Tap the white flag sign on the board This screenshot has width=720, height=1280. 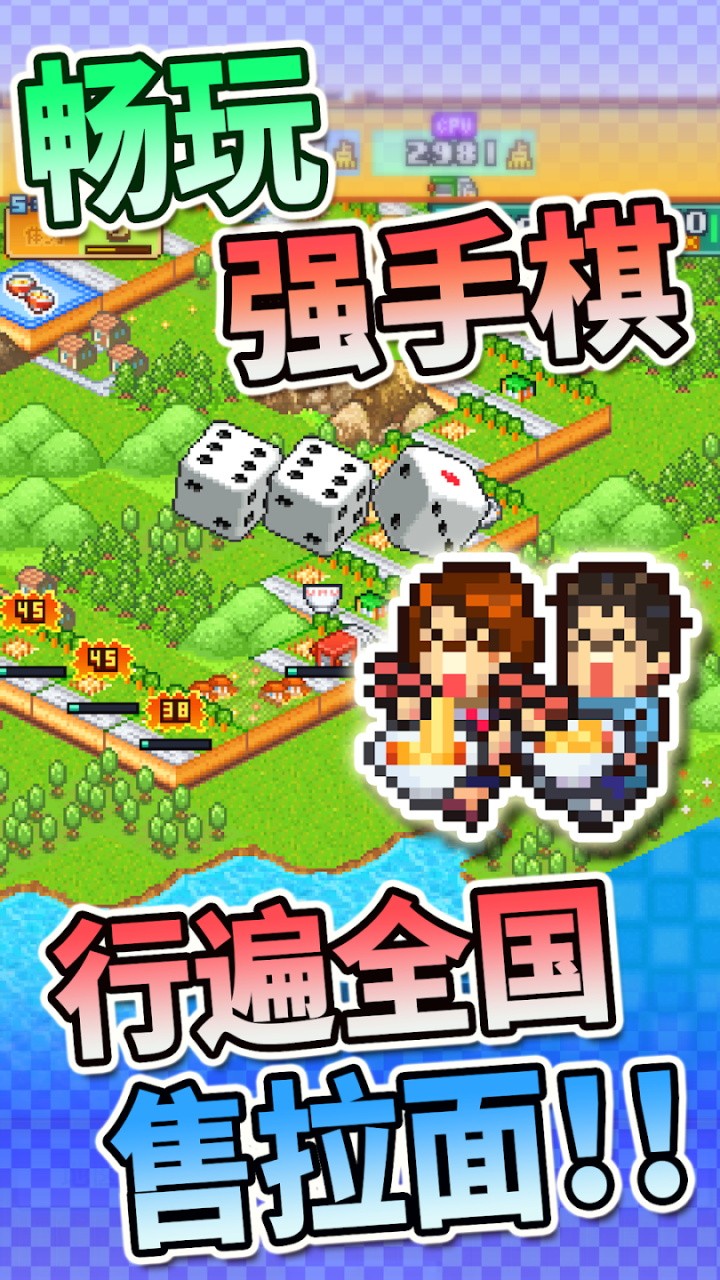tap(320, 597)
